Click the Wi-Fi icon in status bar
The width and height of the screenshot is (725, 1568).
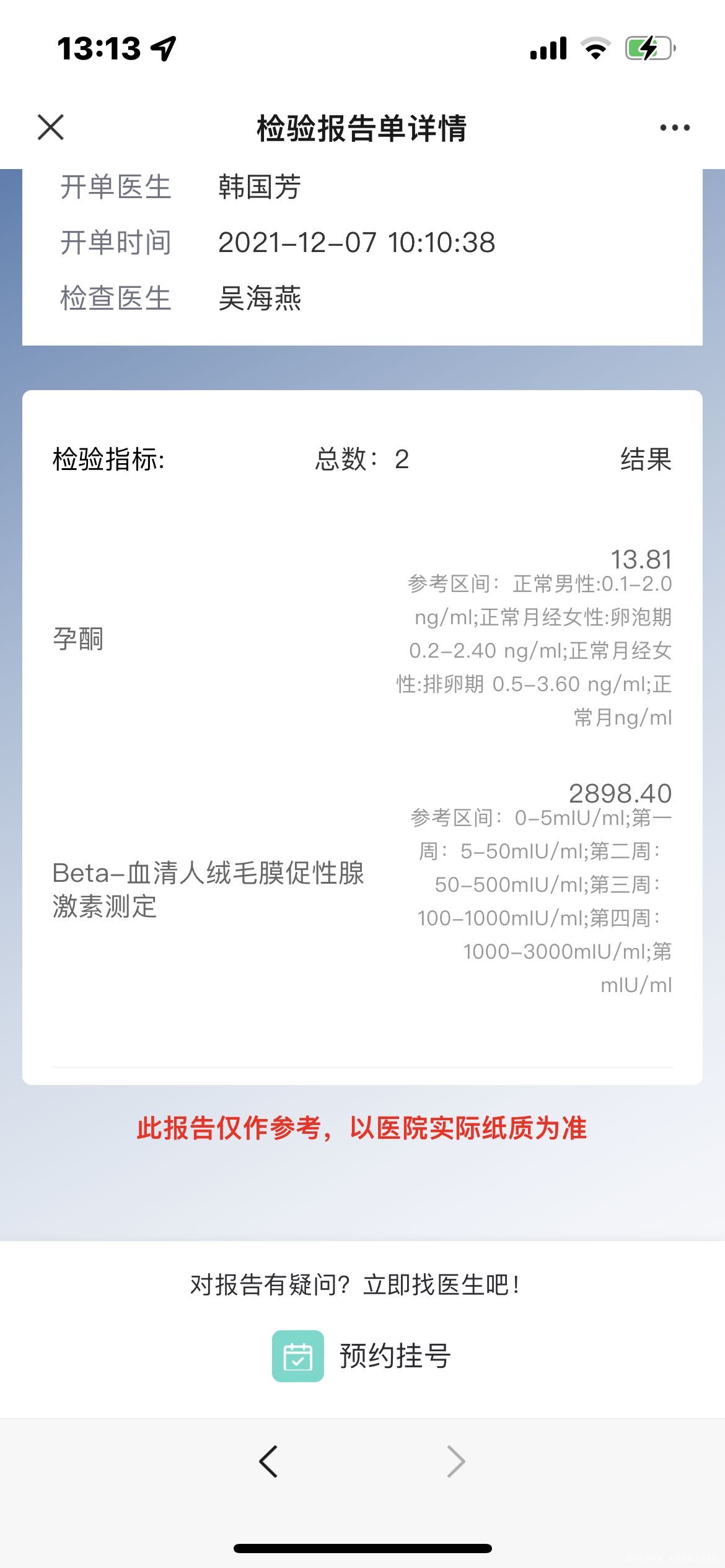click(596, 48)
